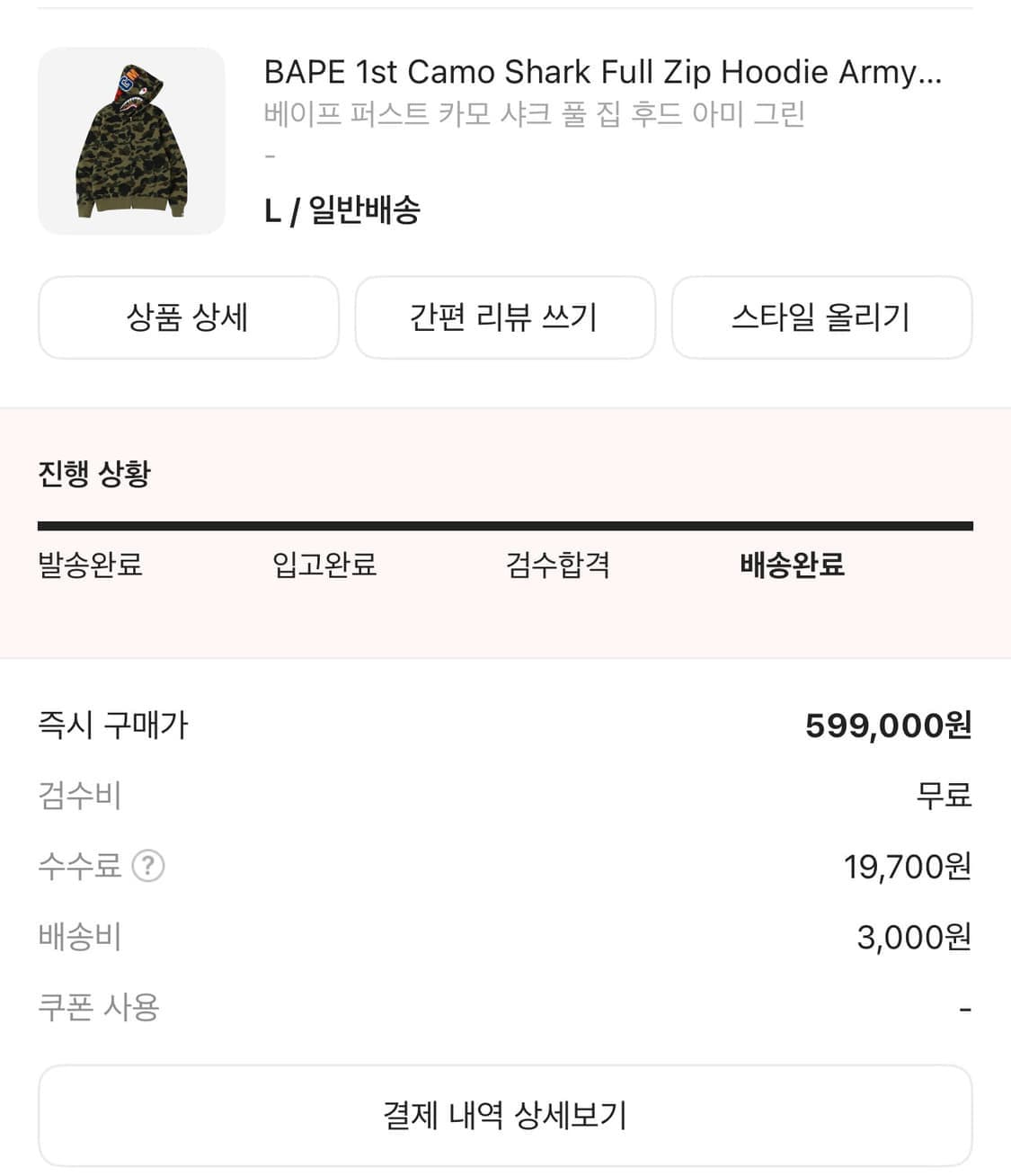Open the 수수료 fee help icon

148,866
